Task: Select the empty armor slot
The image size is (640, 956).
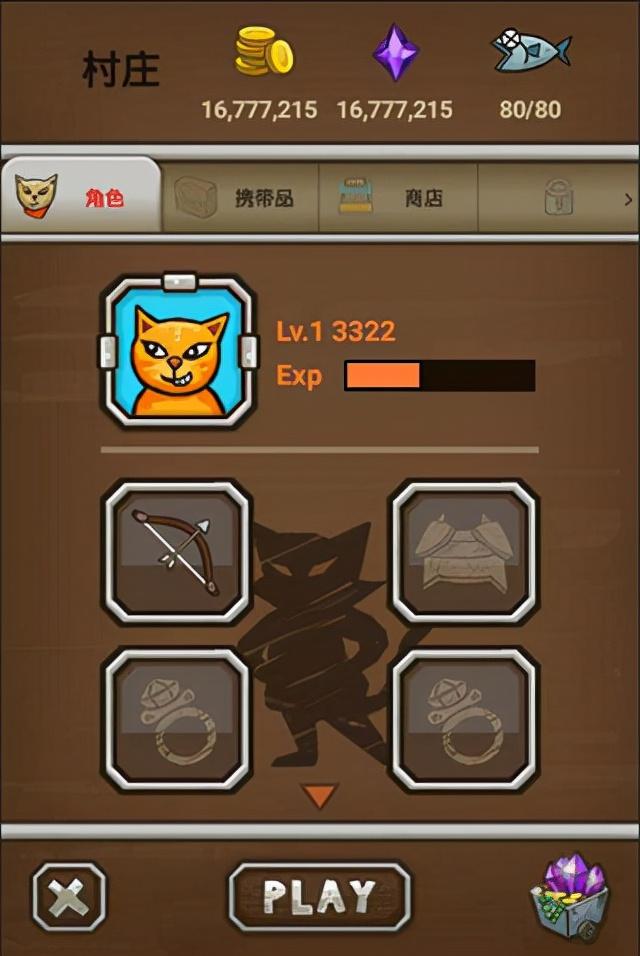Action: 463,553
